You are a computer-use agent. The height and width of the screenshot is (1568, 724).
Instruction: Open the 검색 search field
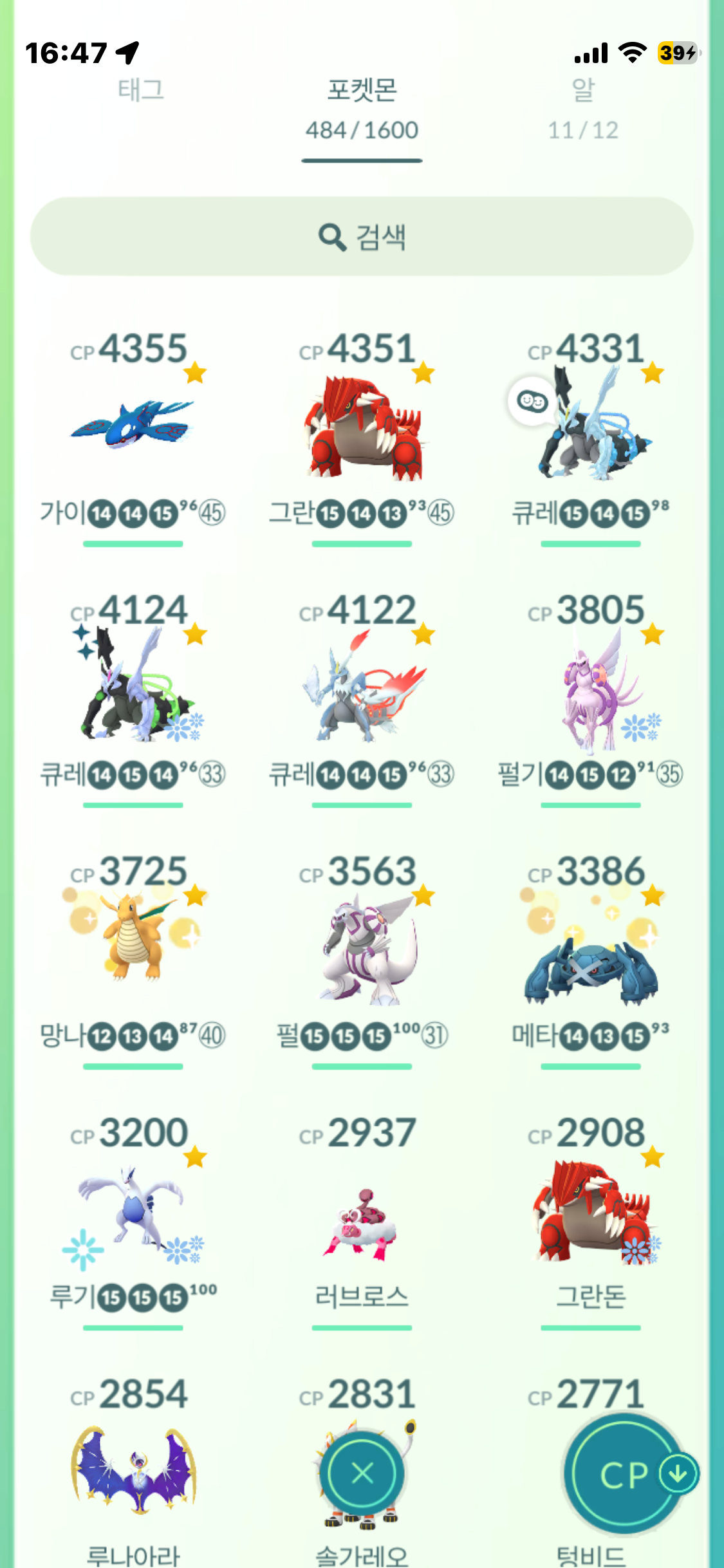coord(362,237)
